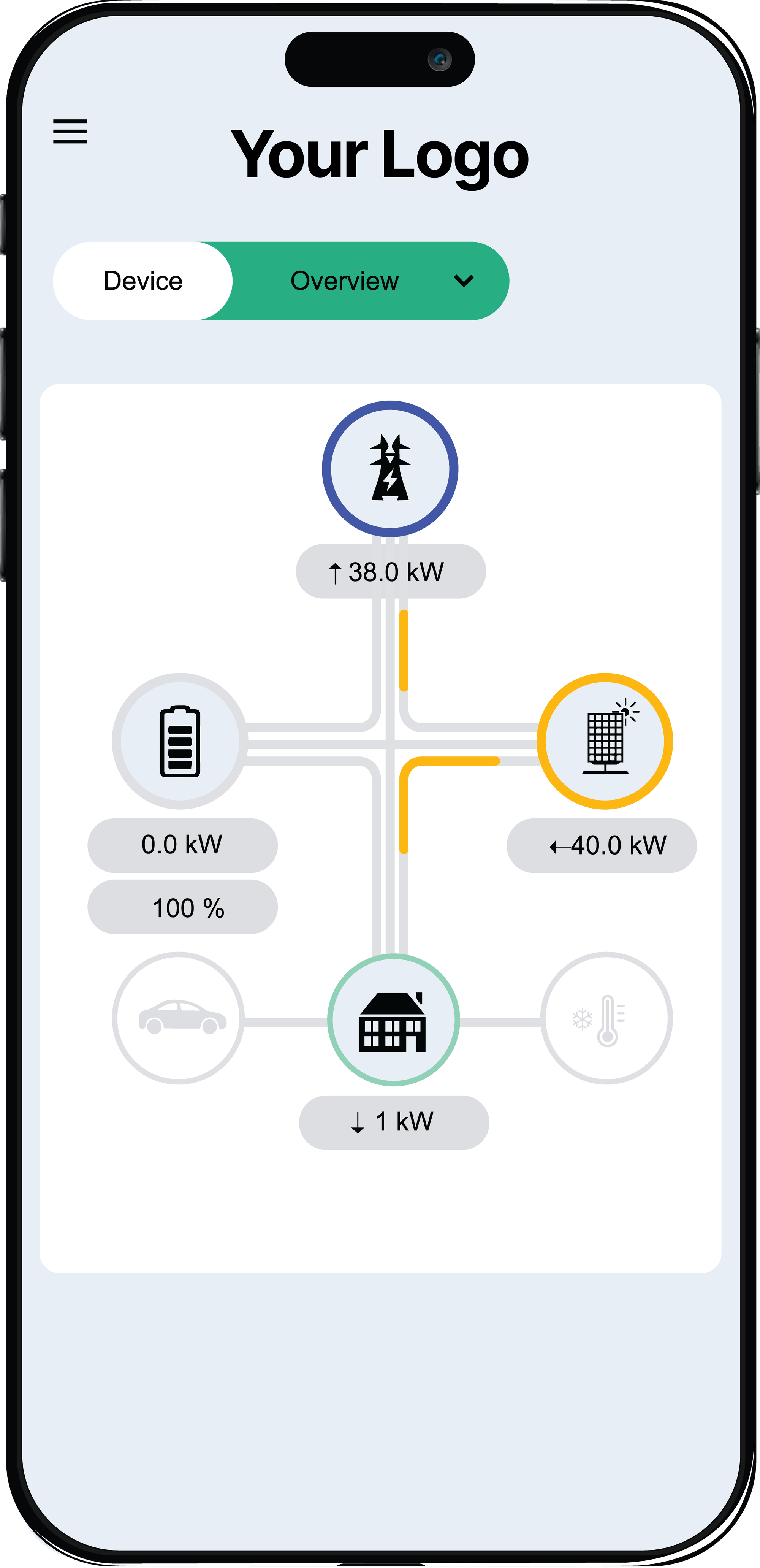This screenshot has width=760, height=1568.
Task: Expand the Overview dropdown chevron
Action: pyautogui.click(x=464, y=281)
